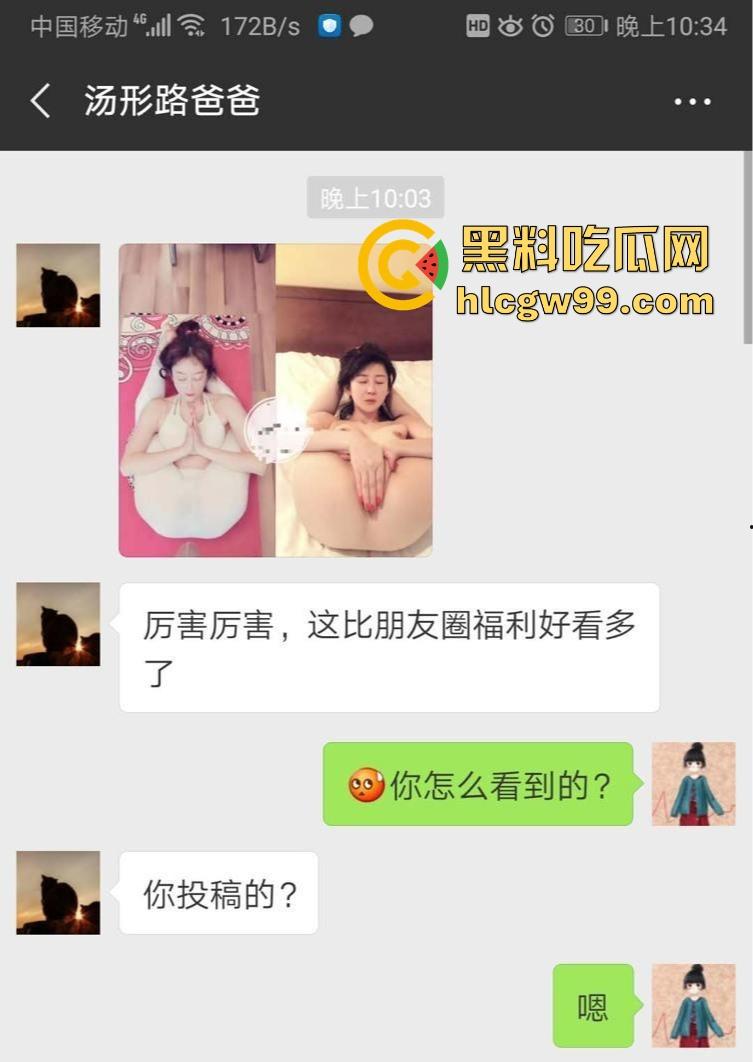Select the 厉害厉害 message bubble
Image resolution: width=753 pixels, height=1062 pixels.
pos(390,646)
